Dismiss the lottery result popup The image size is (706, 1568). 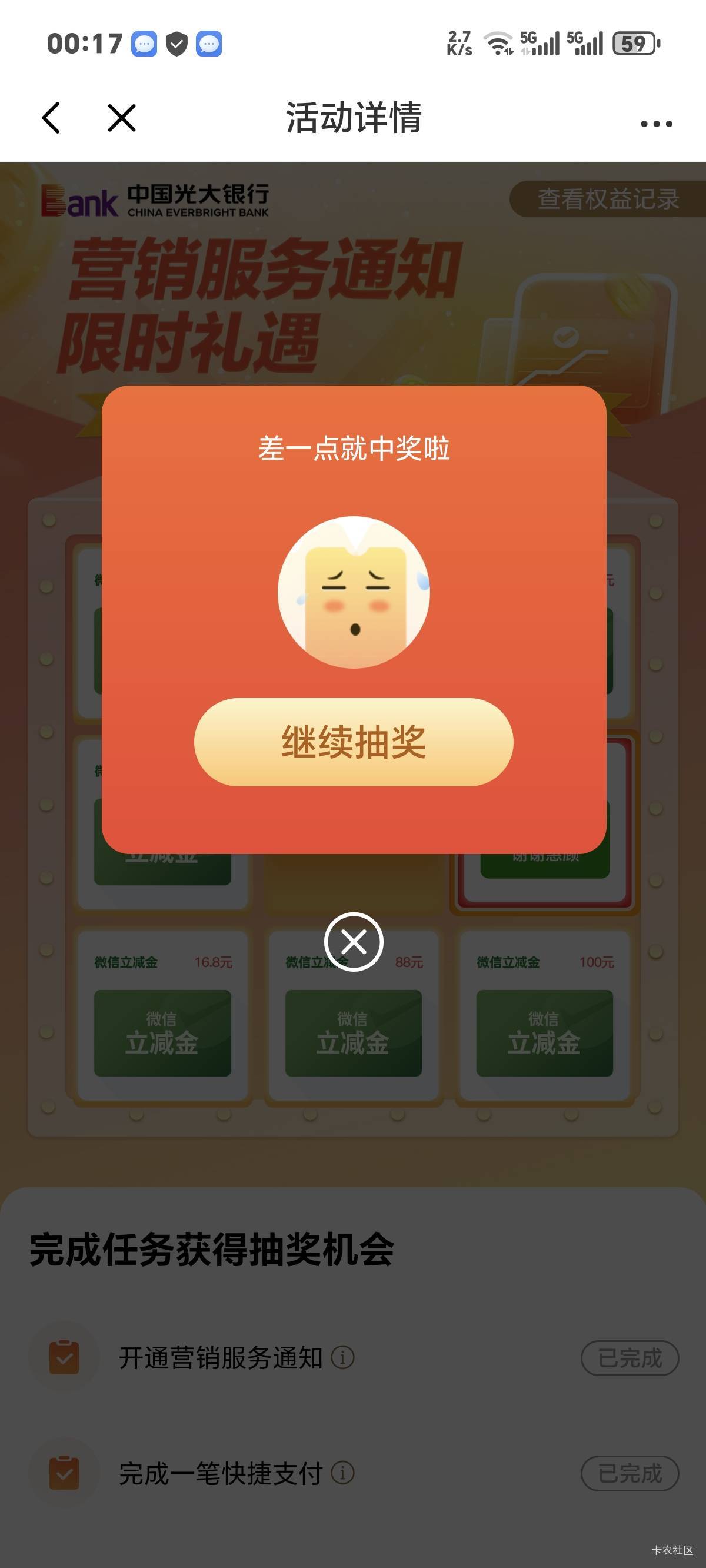pos(353,942)
